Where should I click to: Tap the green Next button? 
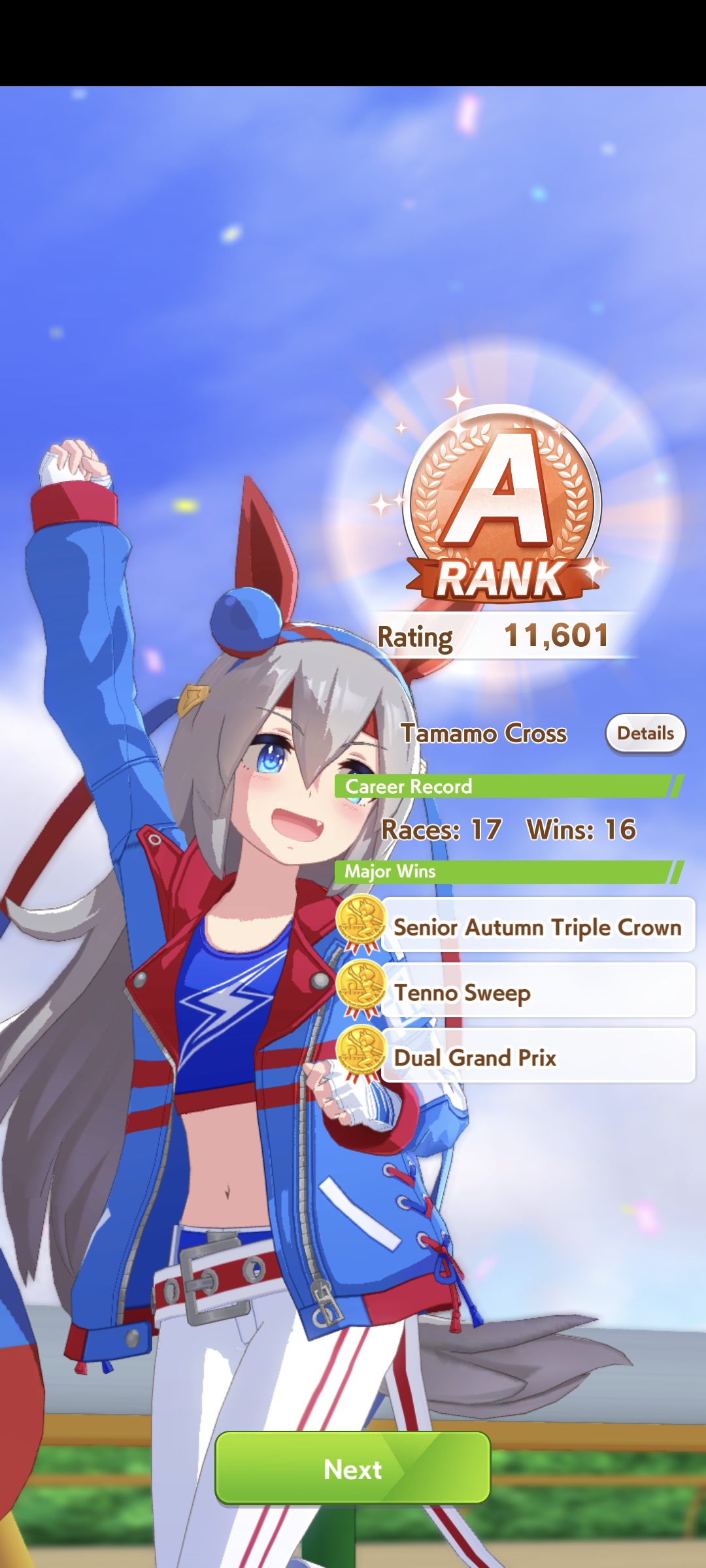pyautogui.click(x=353, y=1469)
